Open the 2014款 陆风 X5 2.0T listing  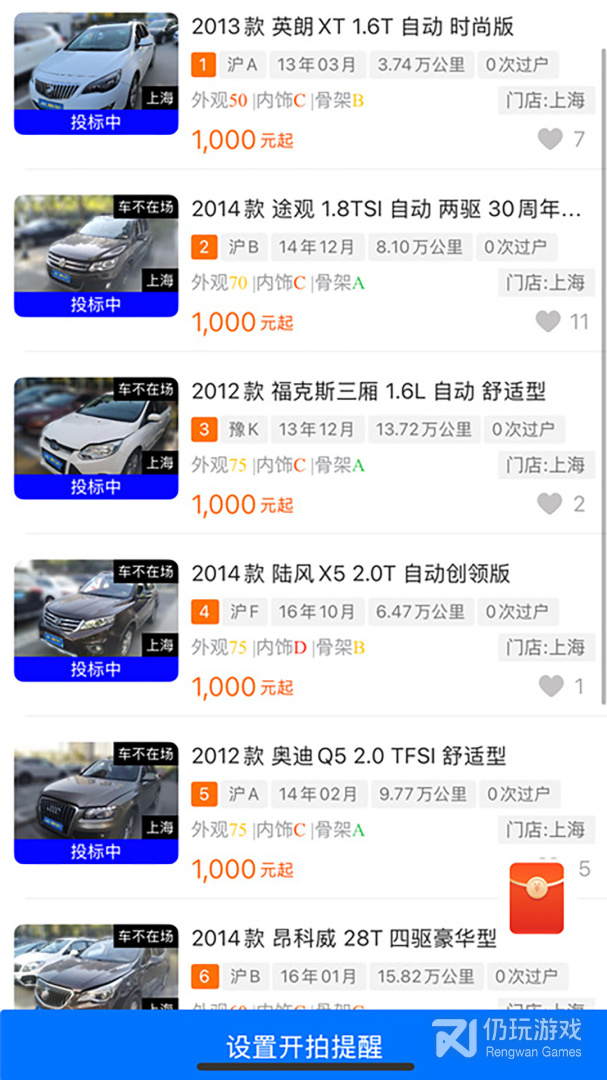tap(351, 574)
